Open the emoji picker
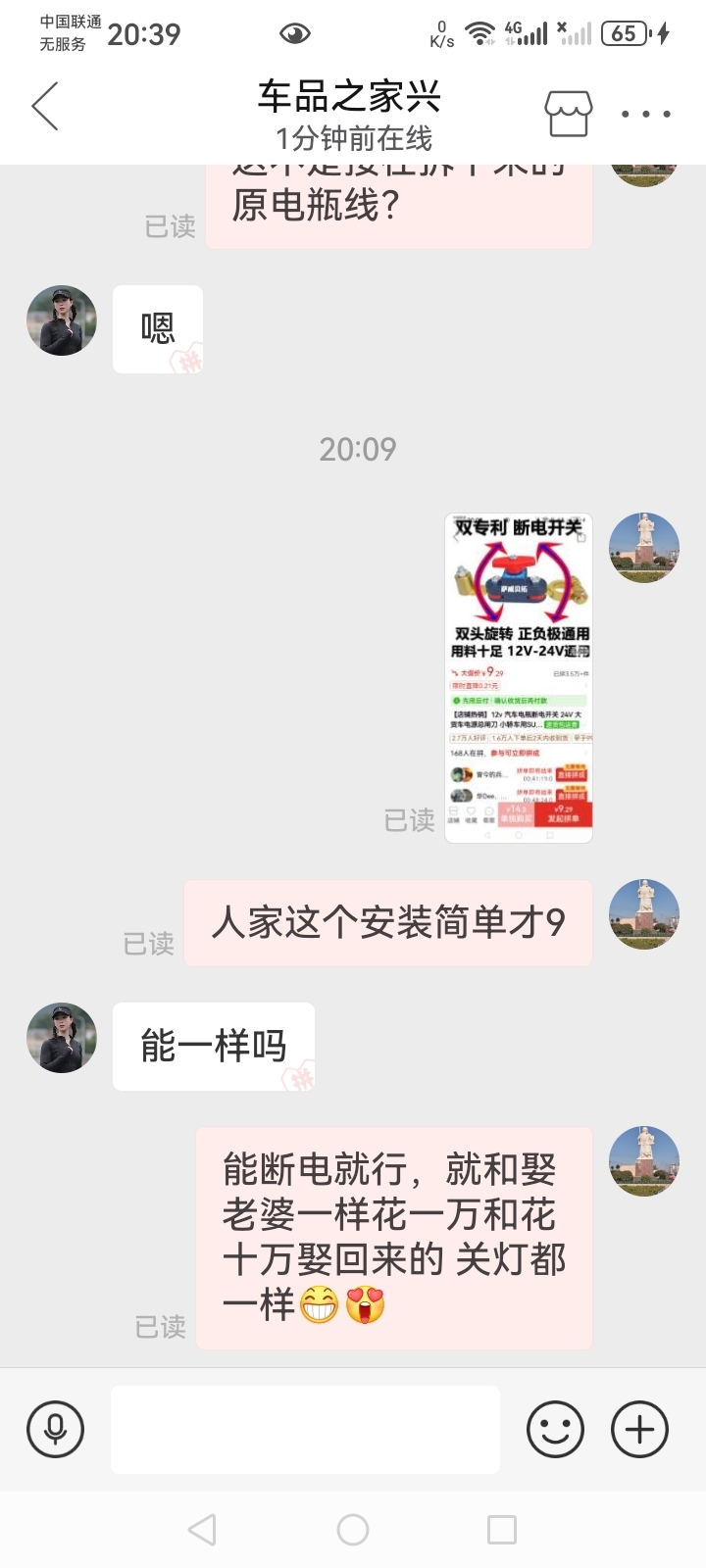The width and height of the screenshot is (706, 1568). click(x=555, y=1429)
